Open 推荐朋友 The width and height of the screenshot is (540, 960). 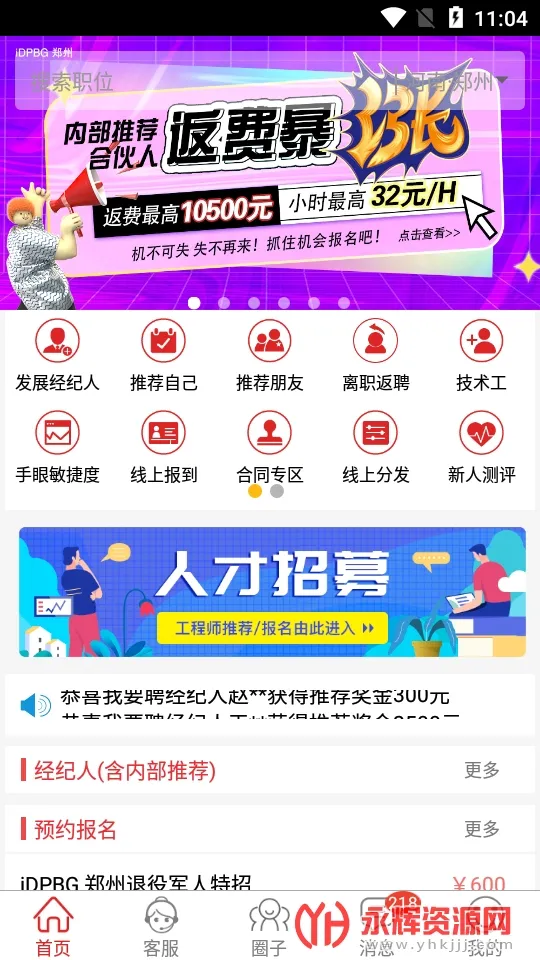click(270, 356)
